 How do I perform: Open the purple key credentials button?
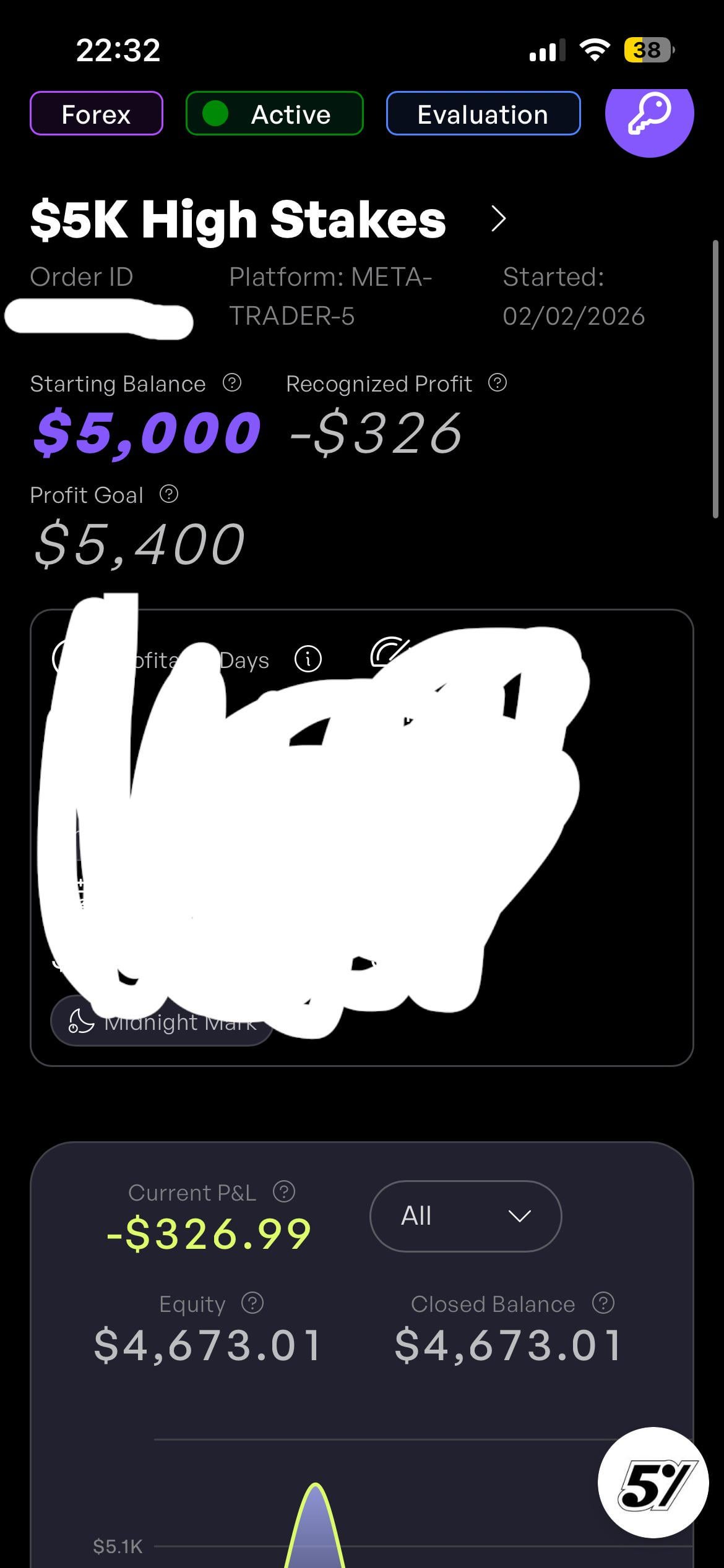click(x=649, y=114)
